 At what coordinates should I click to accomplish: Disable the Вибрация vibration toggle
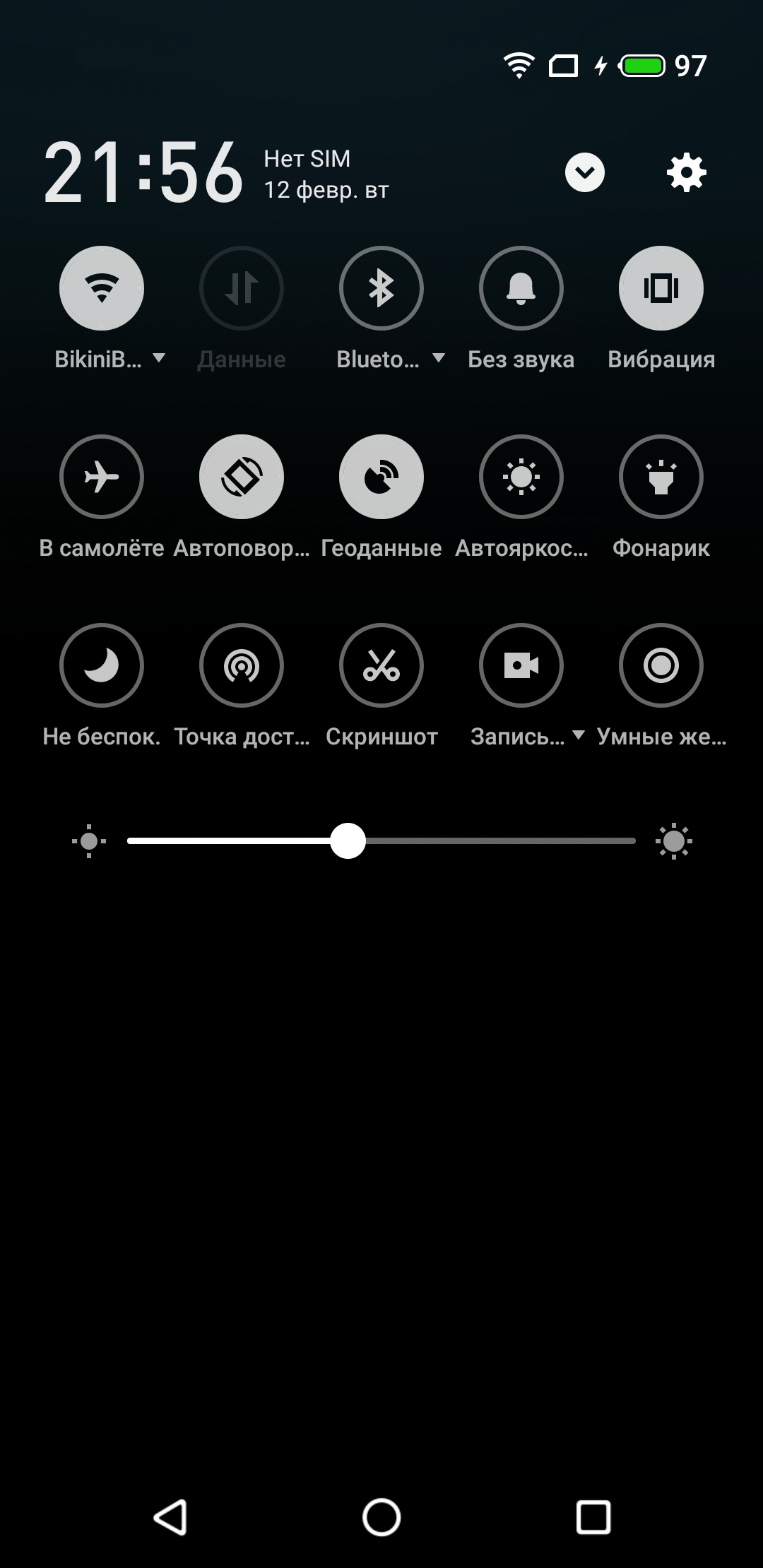[x=661, y=288]
